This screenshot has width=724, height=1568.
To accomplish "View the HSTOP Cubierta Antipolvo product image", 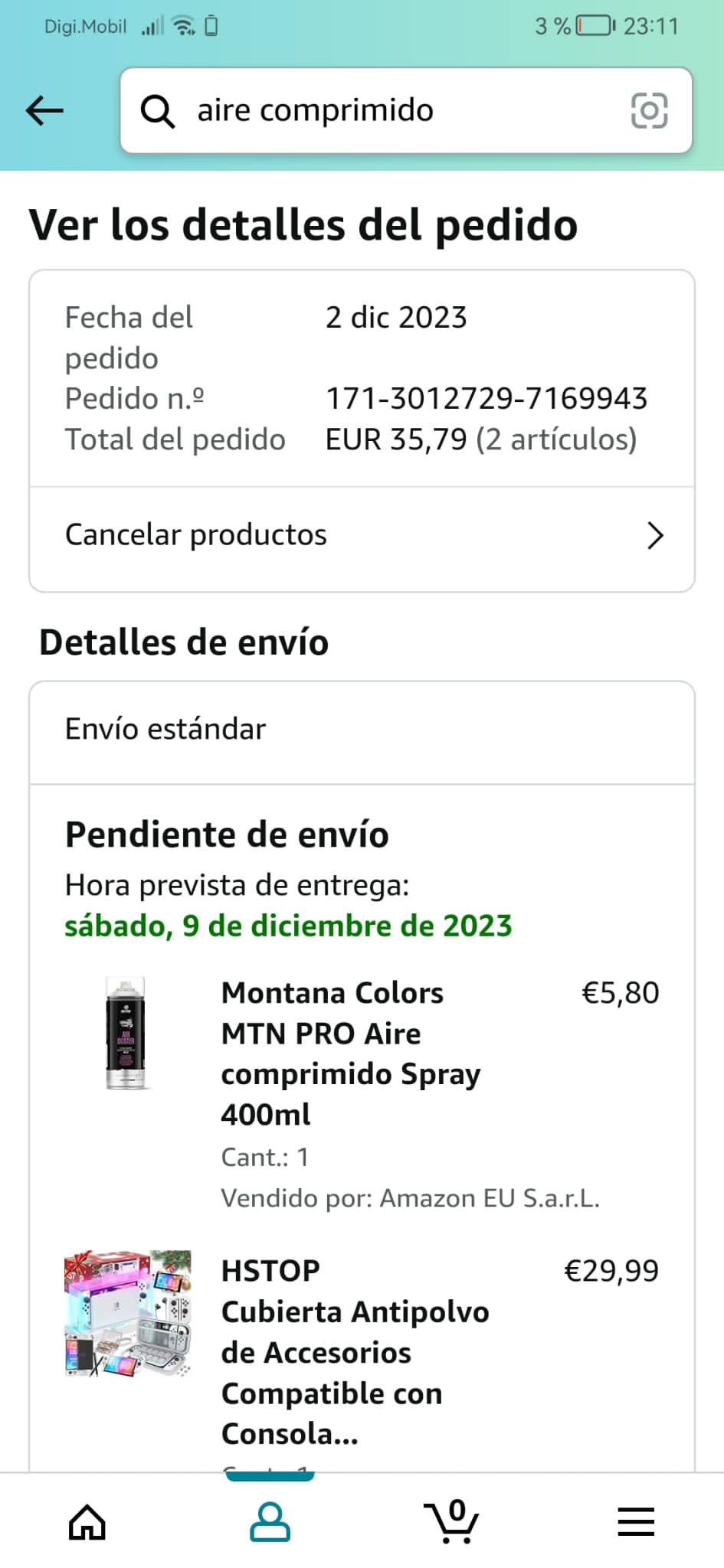I will [x=127, y=1314].
